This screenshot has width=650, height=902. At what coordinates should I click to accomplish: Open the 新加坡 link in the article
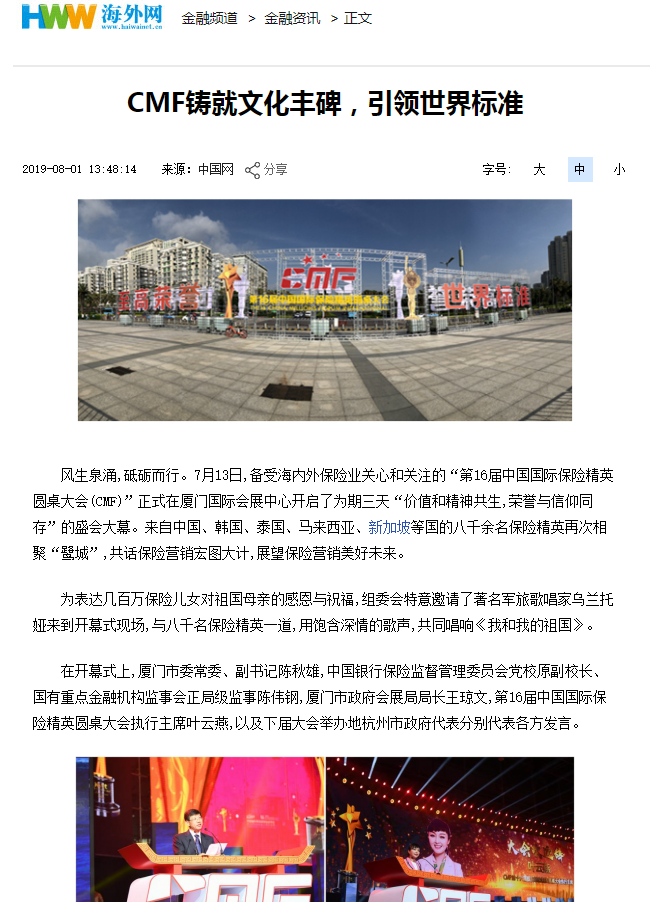(x=388, y=527)
